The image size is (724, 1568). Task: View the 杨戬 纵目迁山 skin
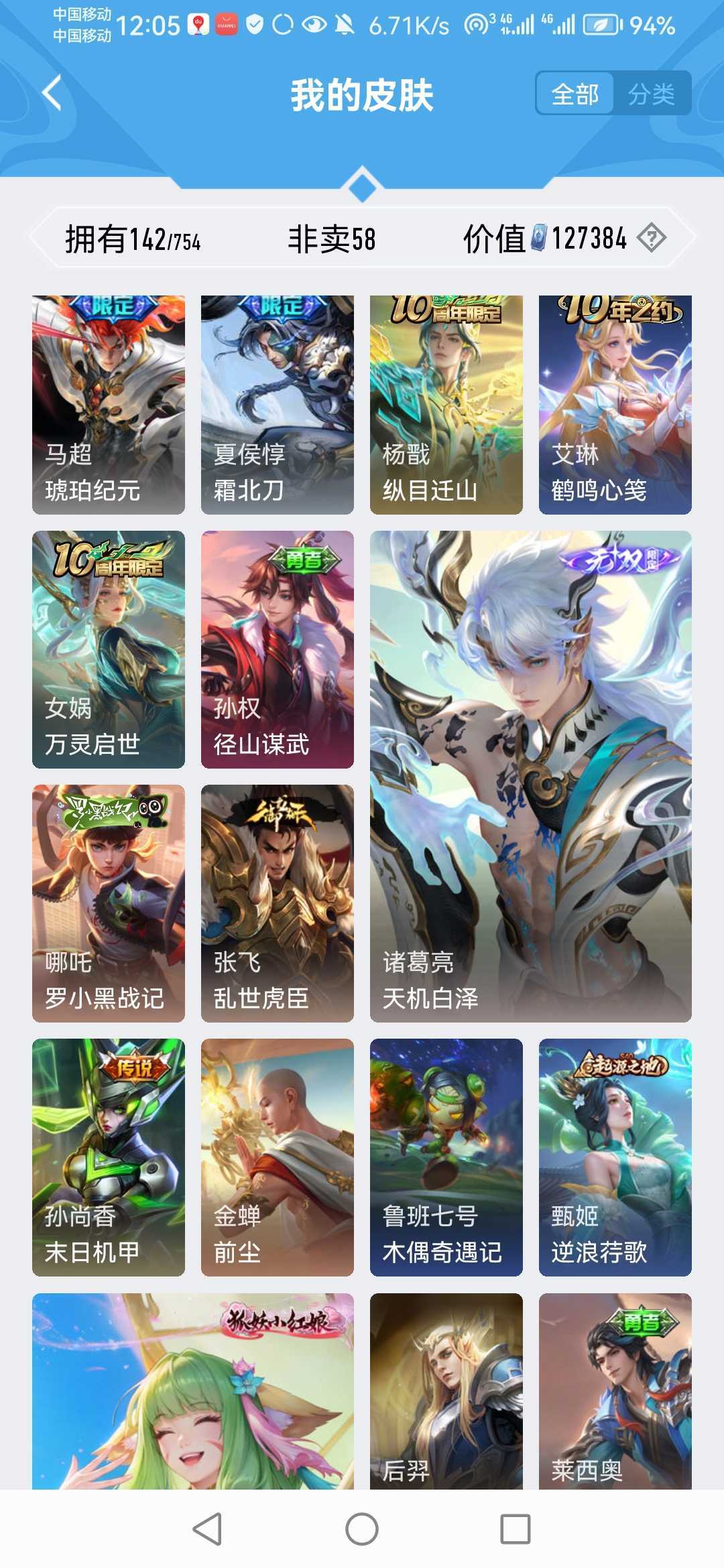tap(446, 405)
